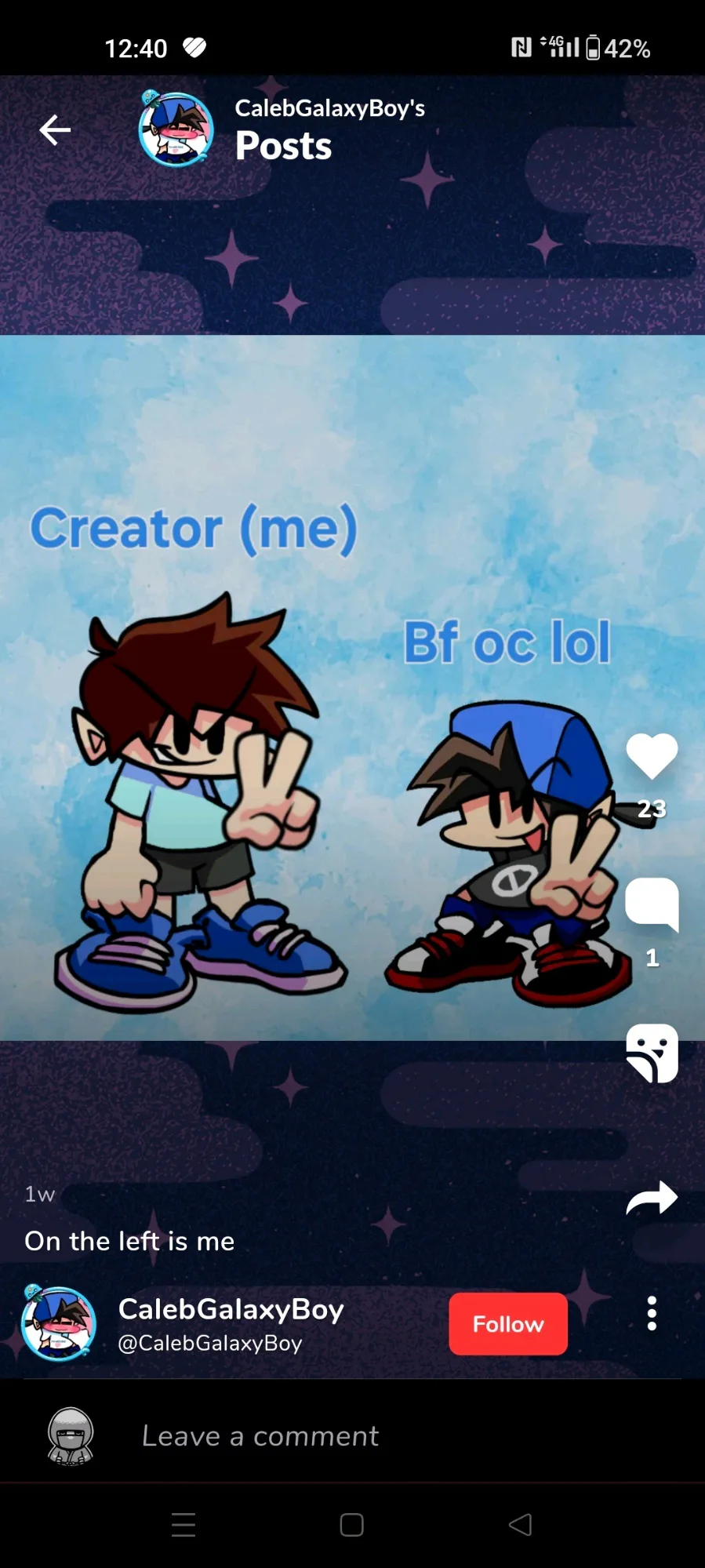Open recent apps from the navigation bar
Image resolution: width=705 pixels, height=1568 pixels.
(184, 1525)
